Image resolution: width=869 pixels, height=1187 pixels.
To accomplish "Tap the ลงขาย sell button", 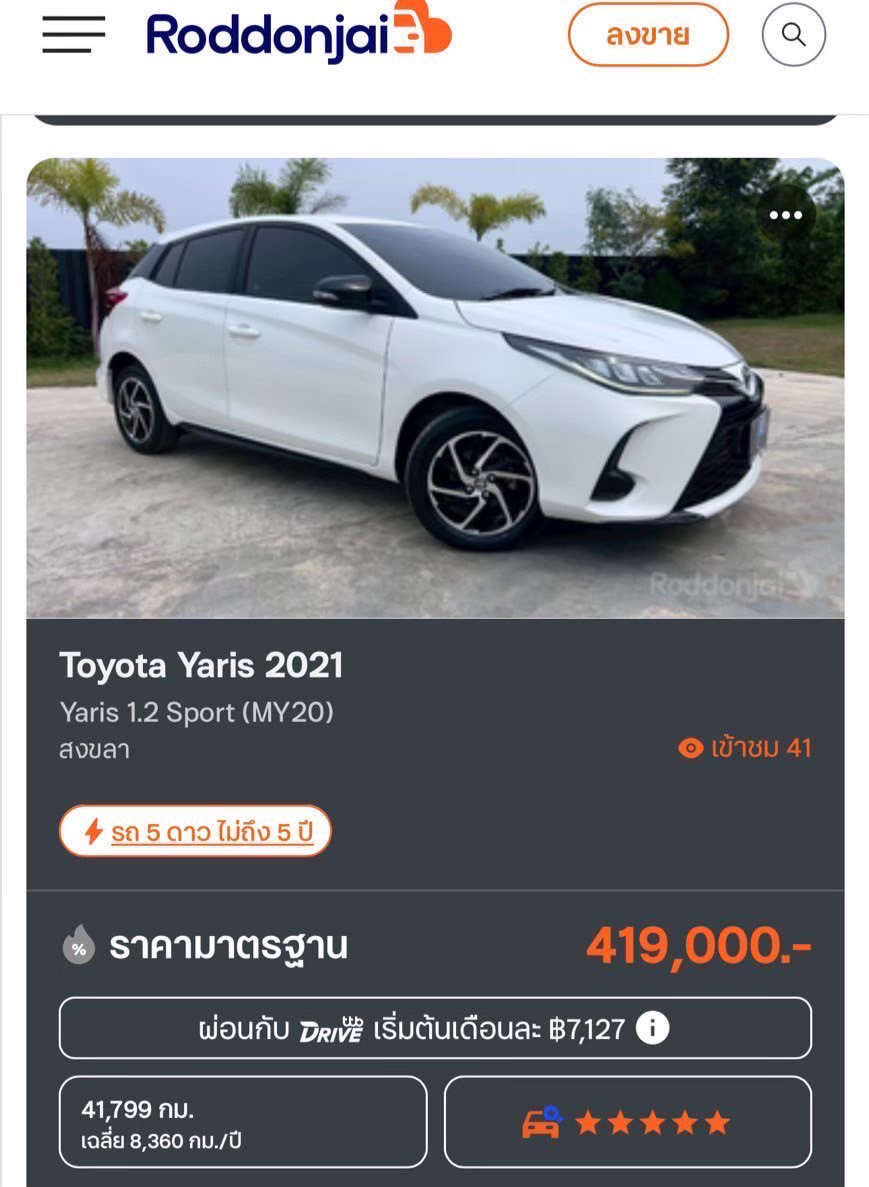I will coord(648,35).
